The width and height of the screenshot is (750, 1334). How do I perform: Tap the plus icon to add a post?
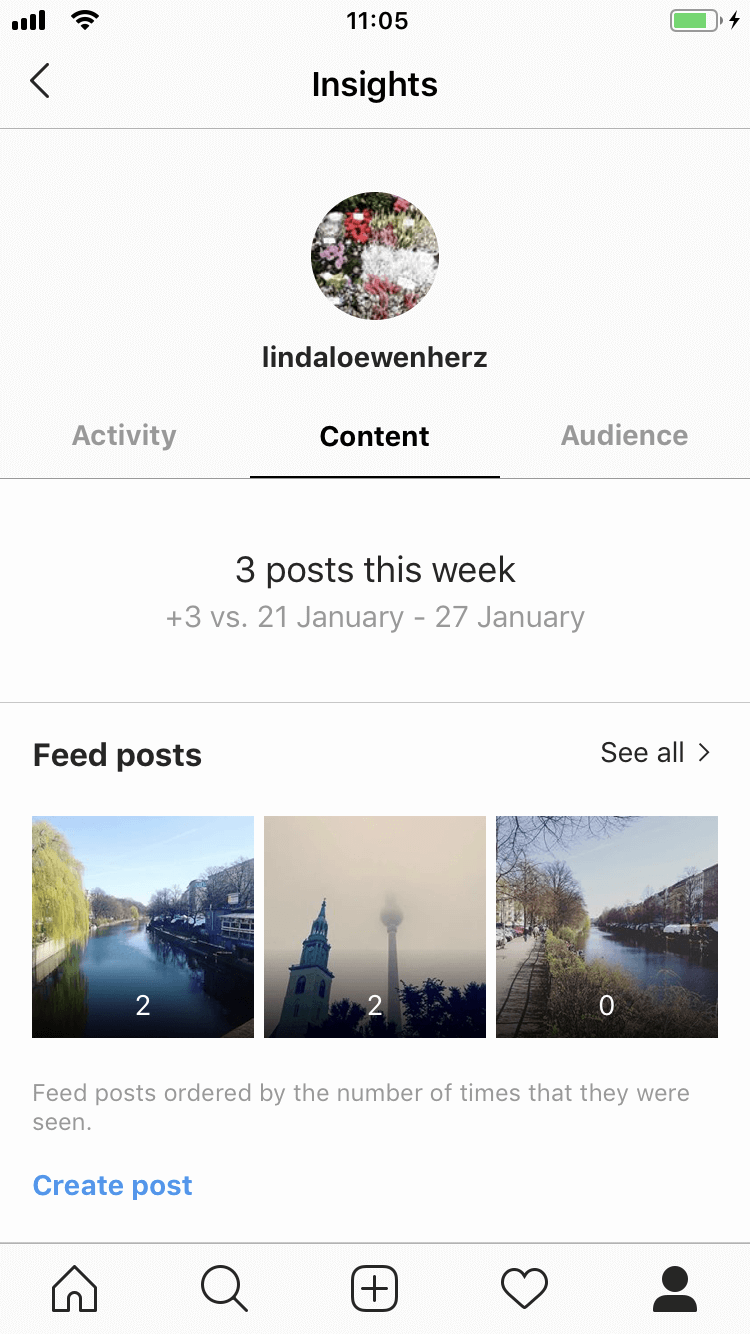pos(375,1288)
